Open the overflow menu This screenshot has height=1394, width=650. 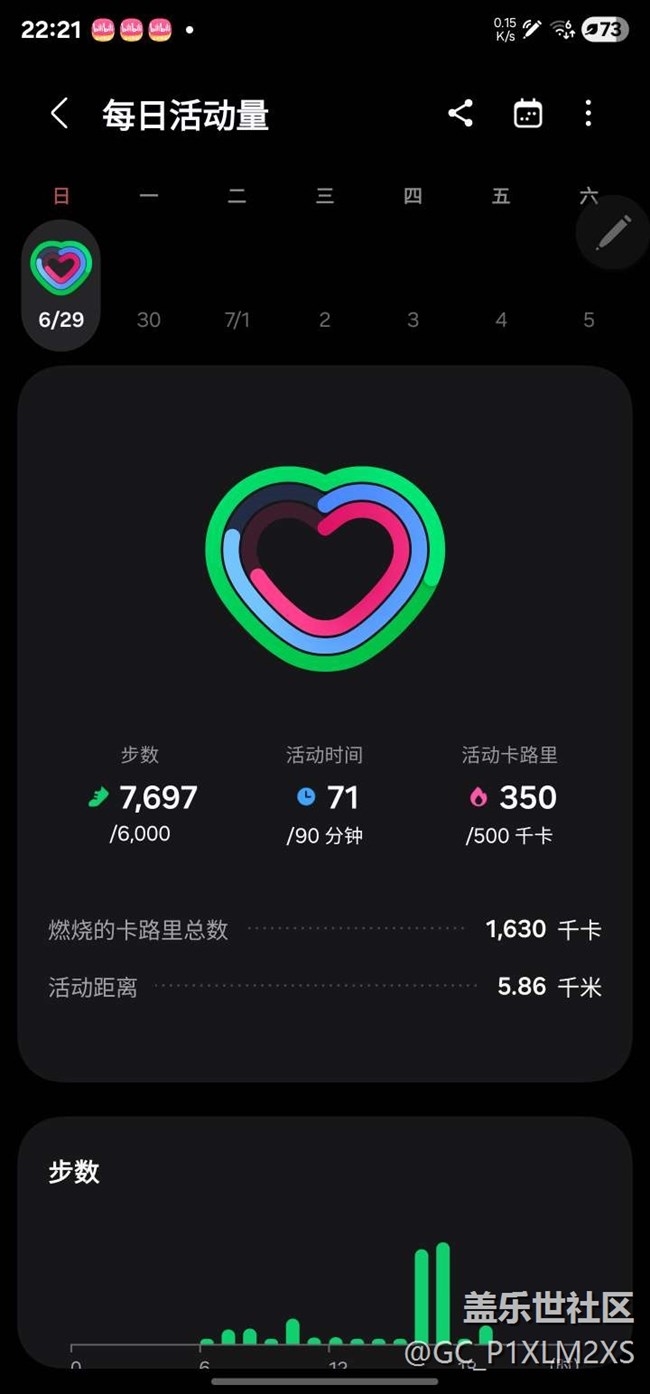point(588,113)
